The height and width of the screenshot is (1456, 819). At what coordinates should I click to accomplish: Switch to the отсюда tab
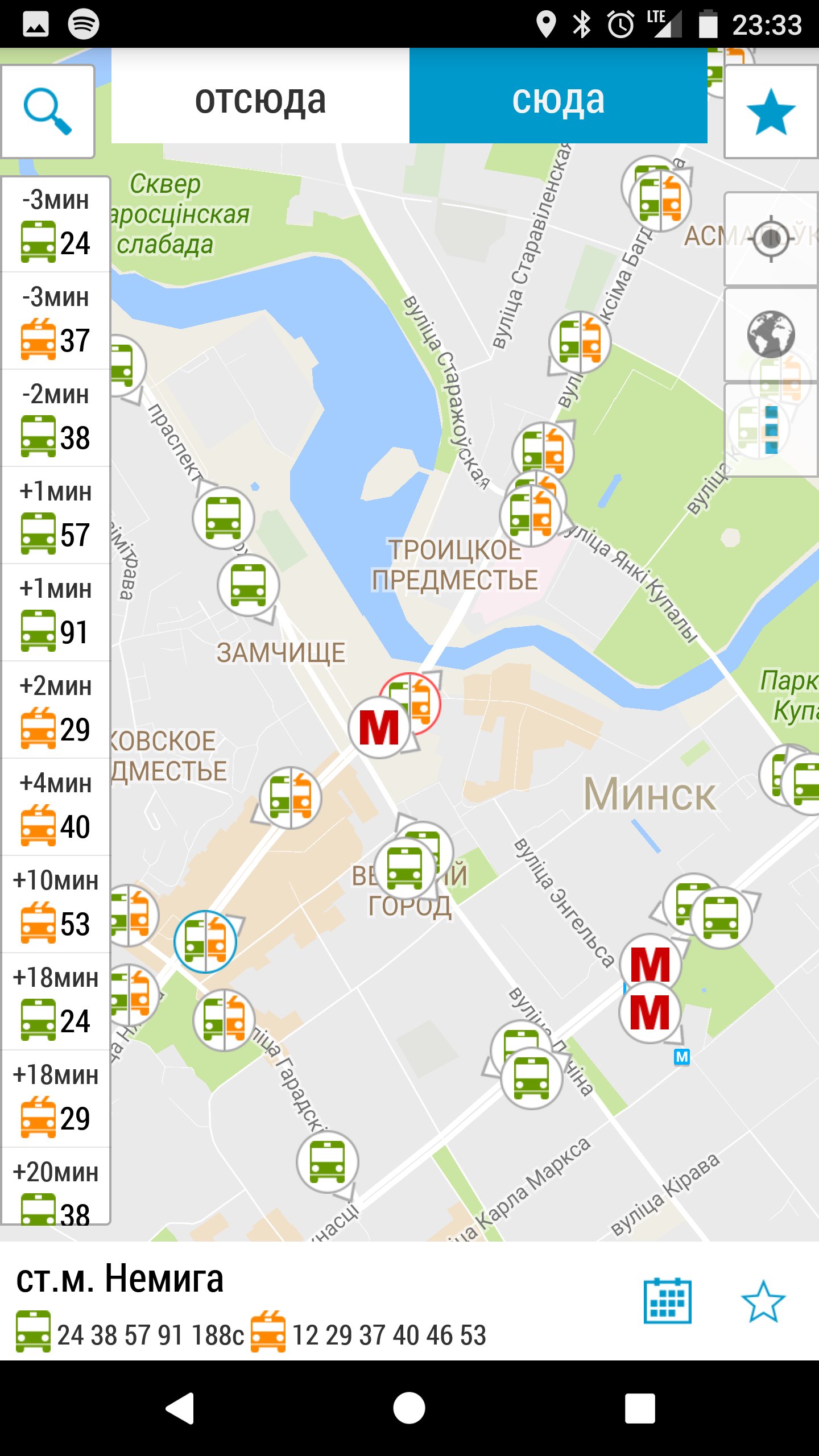tap(259, 101)
